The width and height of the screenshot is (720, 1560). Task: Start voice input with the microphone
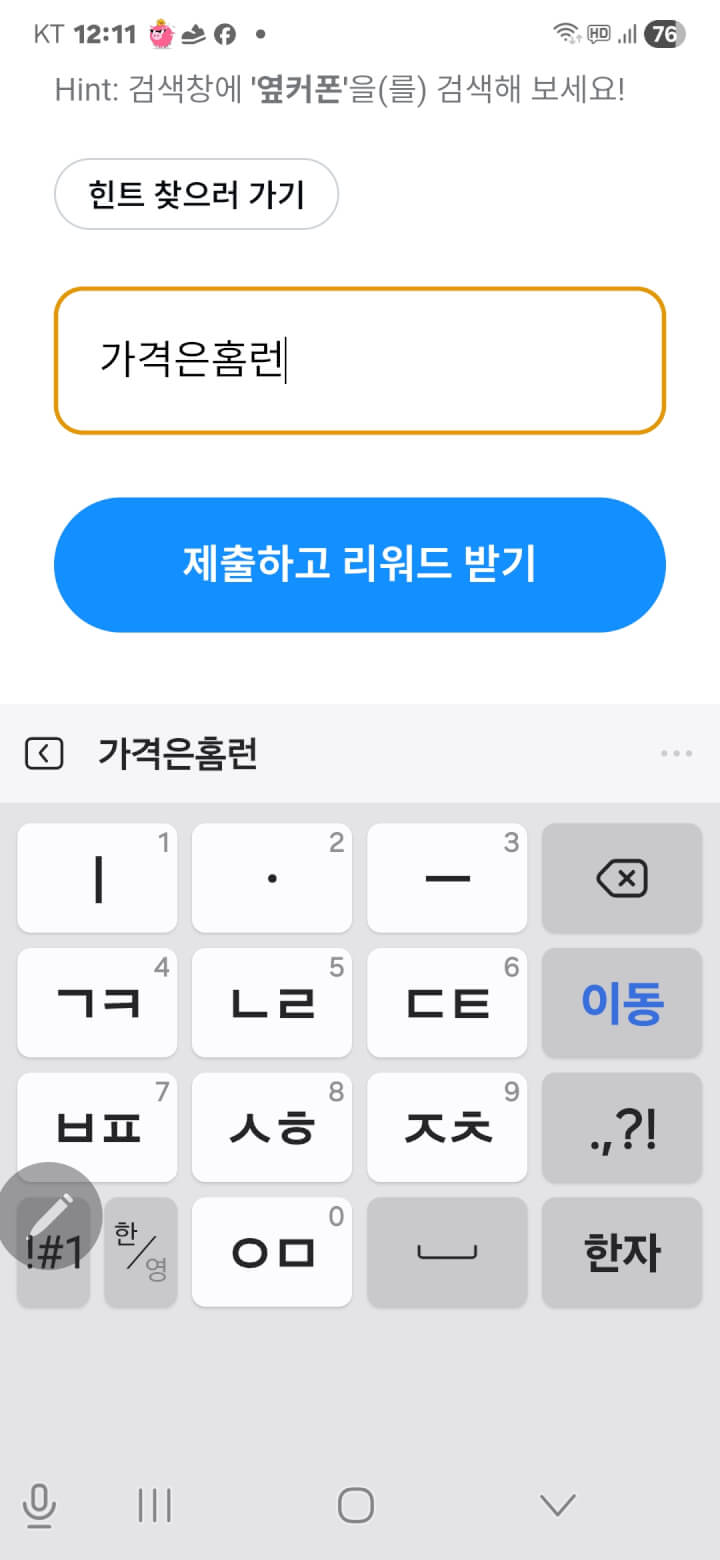point(39,1505)
